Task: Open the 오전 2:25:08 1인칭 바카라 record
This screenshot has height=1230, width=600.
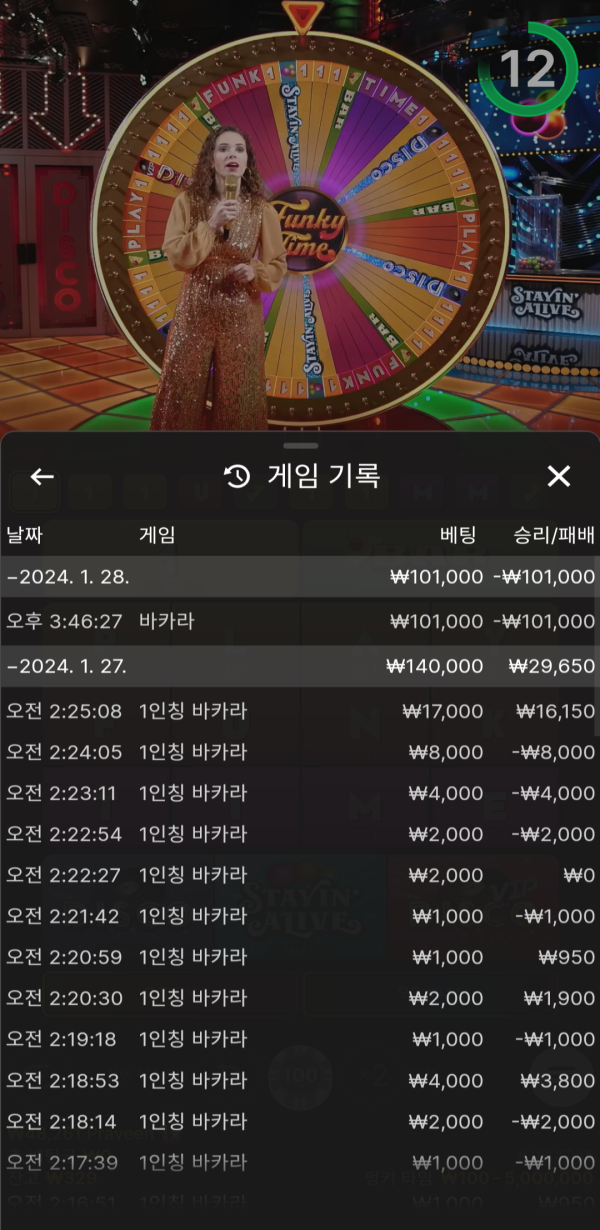Action: point(300,711)
